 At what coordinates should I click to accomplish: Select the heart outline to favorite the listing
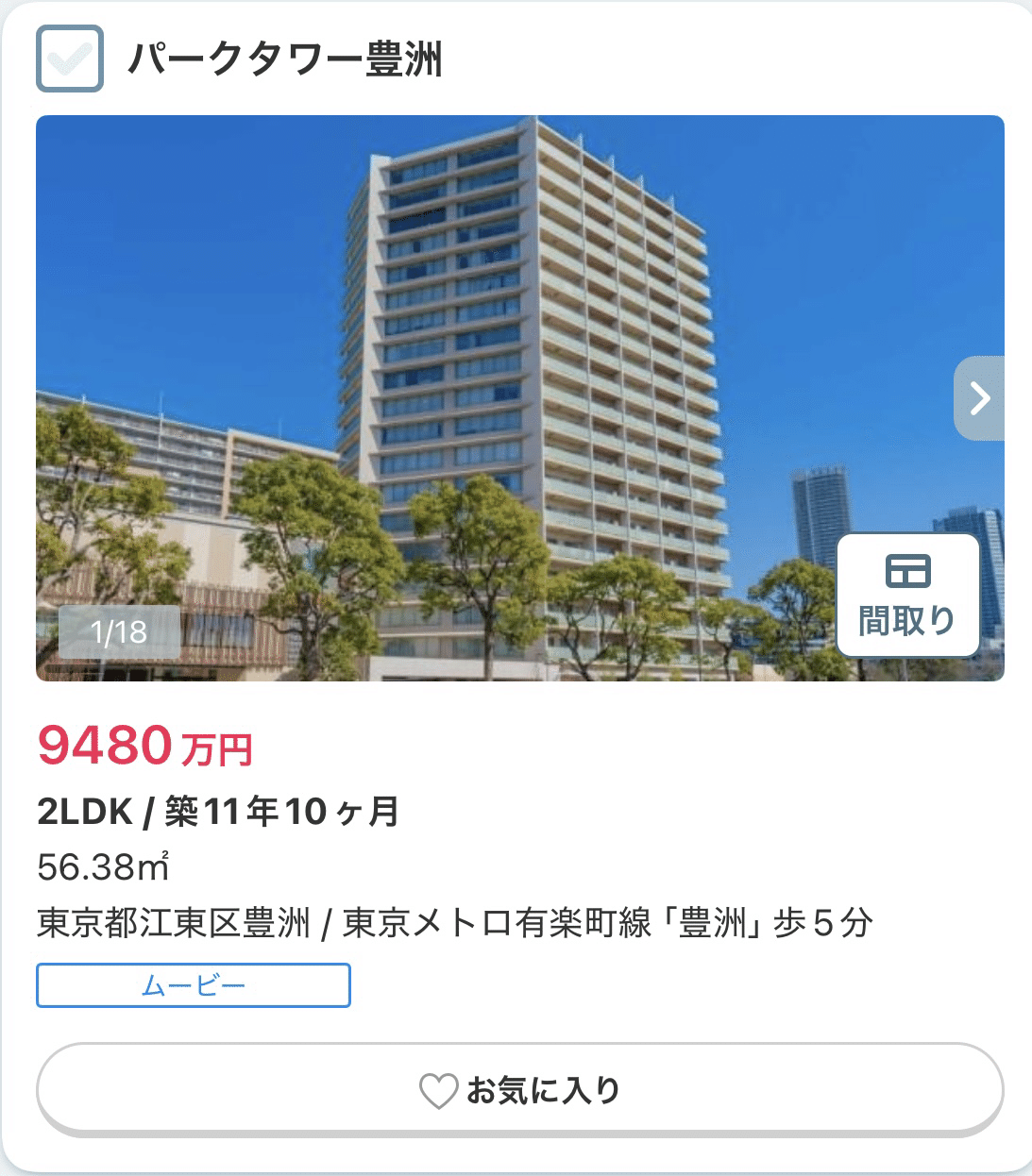click(x=438, y=1089)
